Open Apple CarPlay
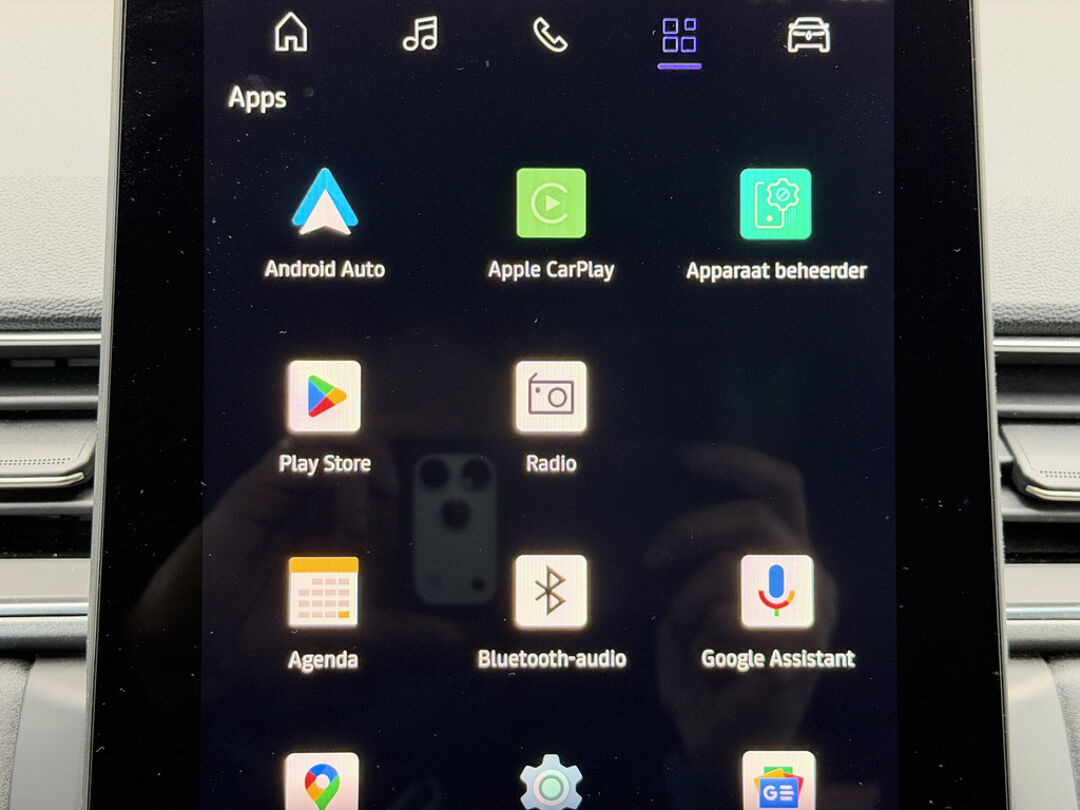1080x810 pixels. coord(551,204)
